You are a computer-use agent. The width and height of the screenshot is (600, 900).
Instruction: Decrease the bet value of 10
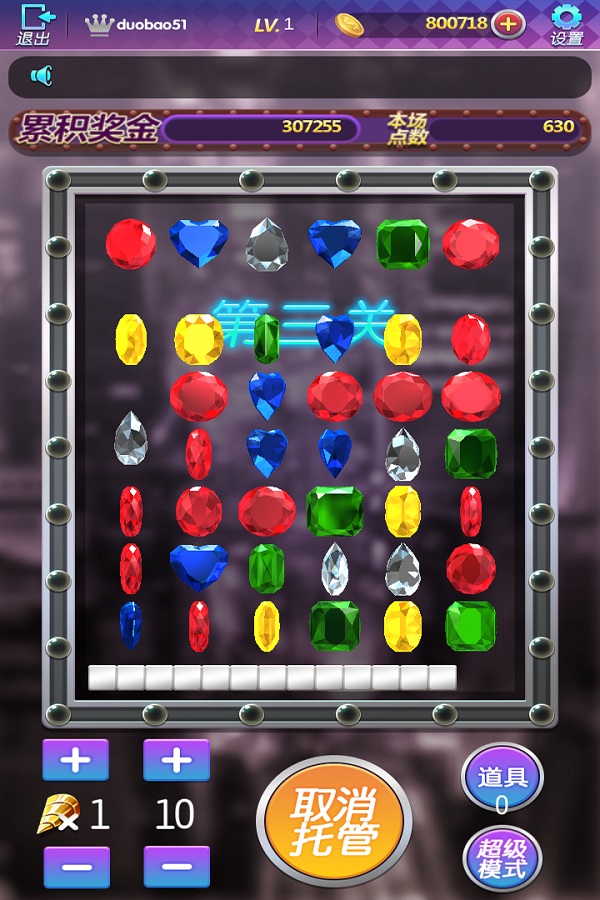[176, 866]
